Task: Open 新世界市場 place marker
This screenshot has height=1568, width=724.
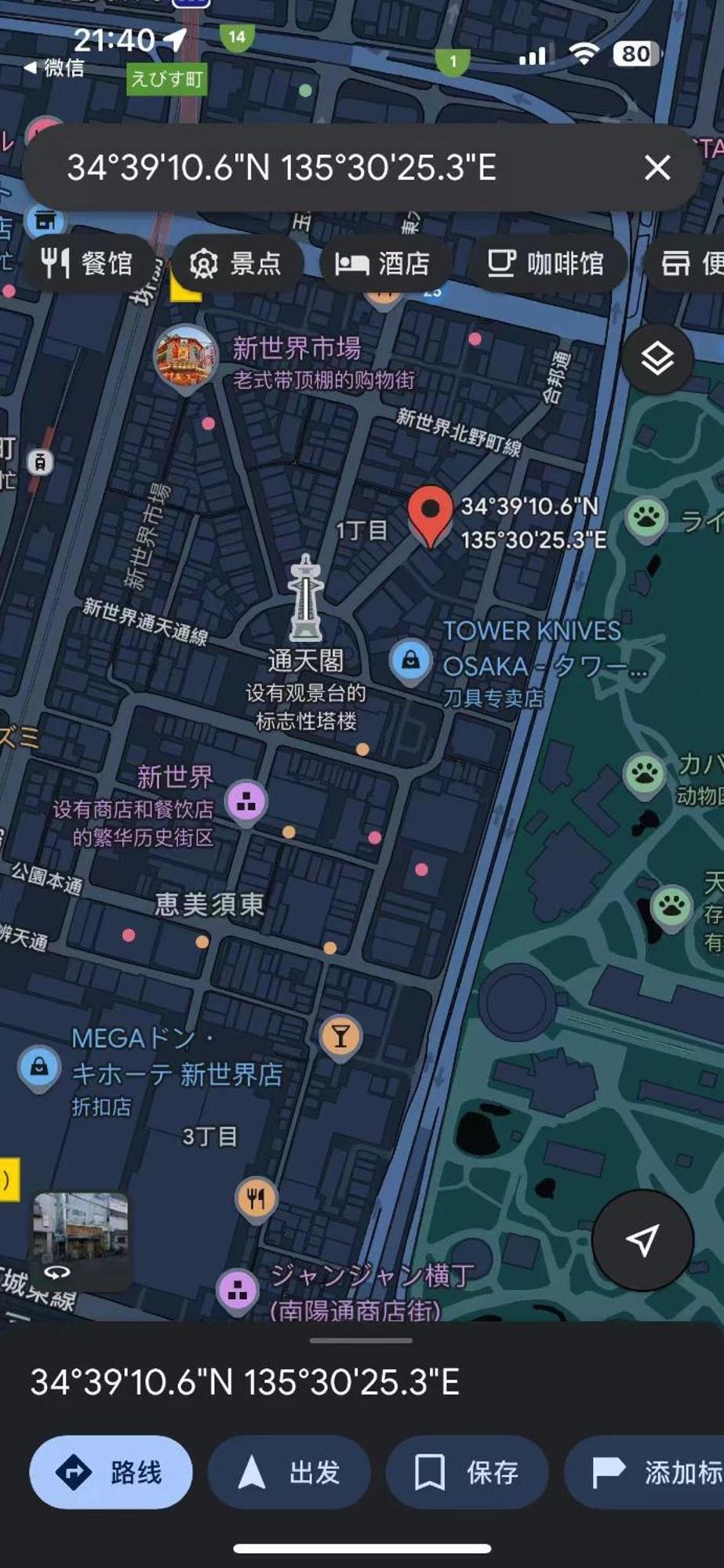Action: 185,357
